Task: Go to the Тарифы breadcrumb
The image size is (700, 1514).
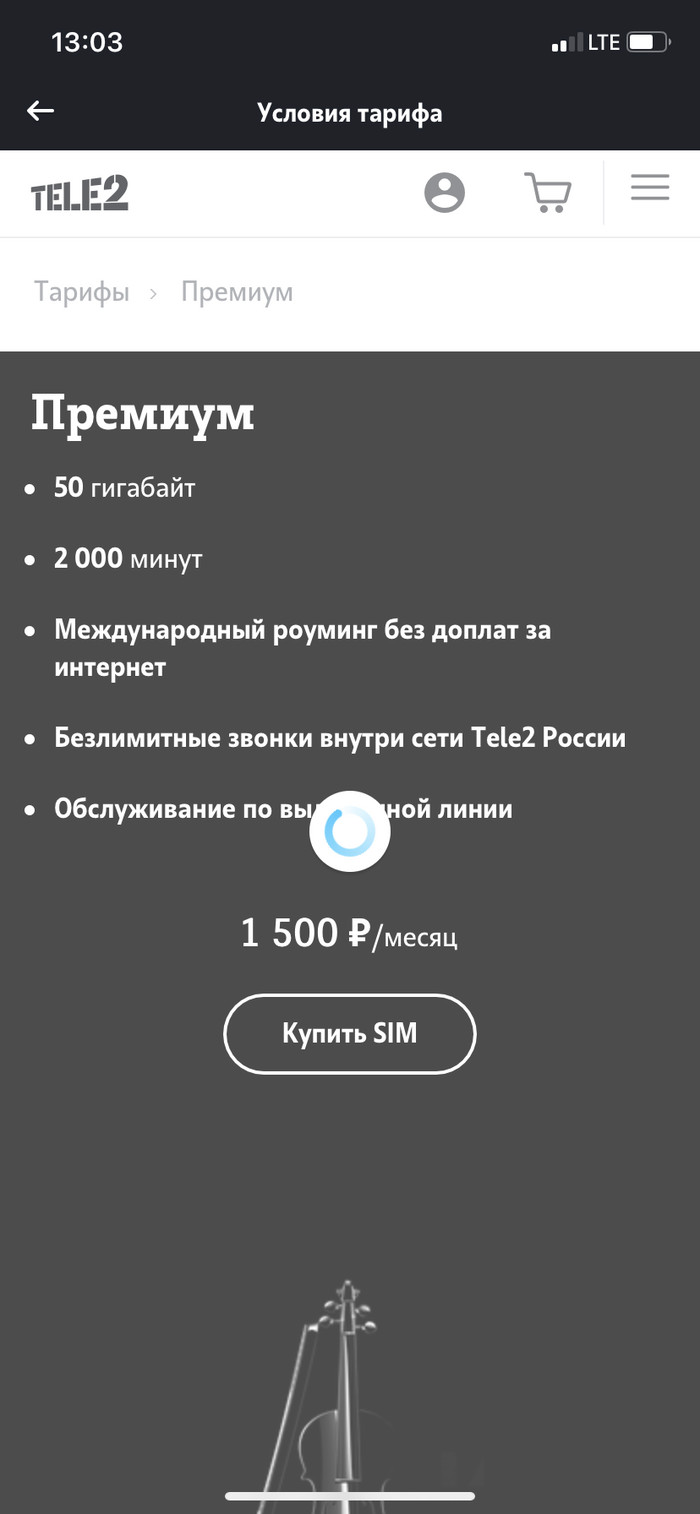Action: (x=82, y=292)
